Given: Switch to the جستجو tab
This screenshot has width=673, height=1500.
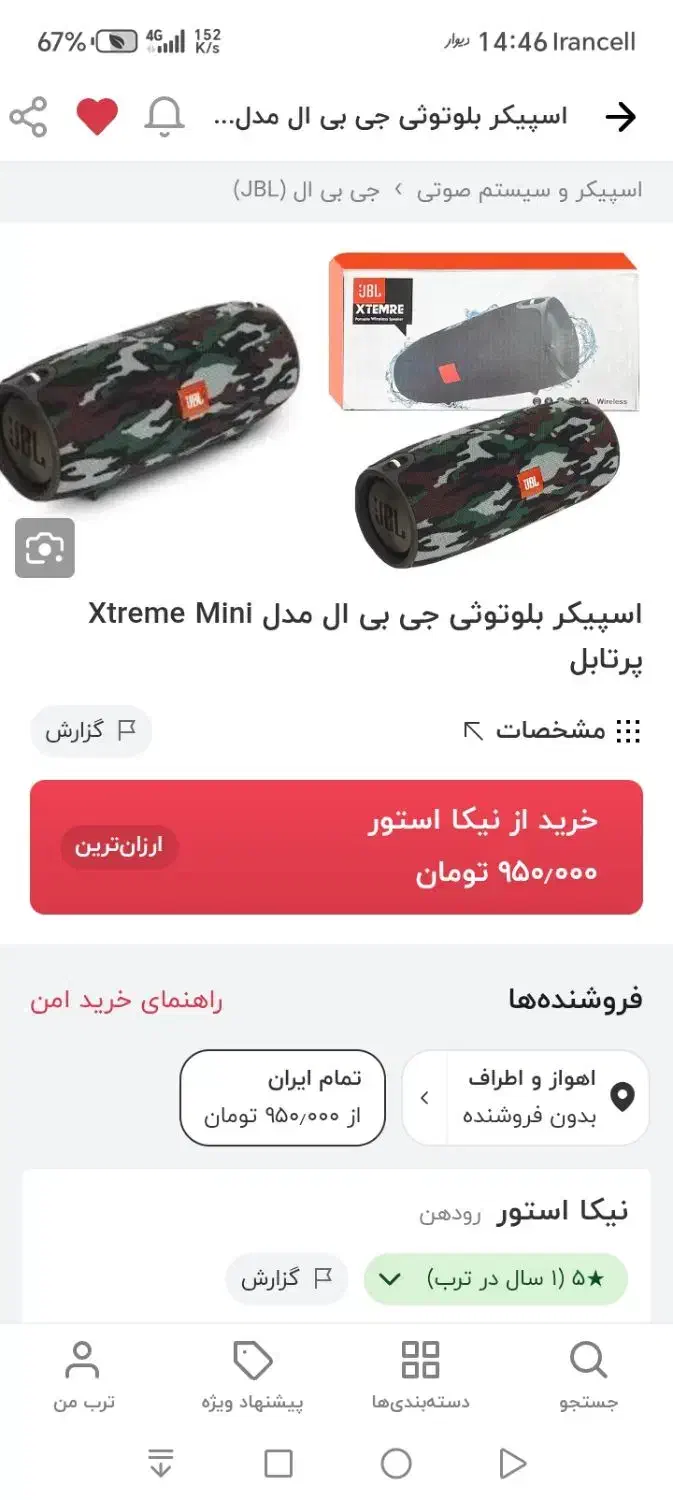Looking at the screenshot, I should point(588,1376).
